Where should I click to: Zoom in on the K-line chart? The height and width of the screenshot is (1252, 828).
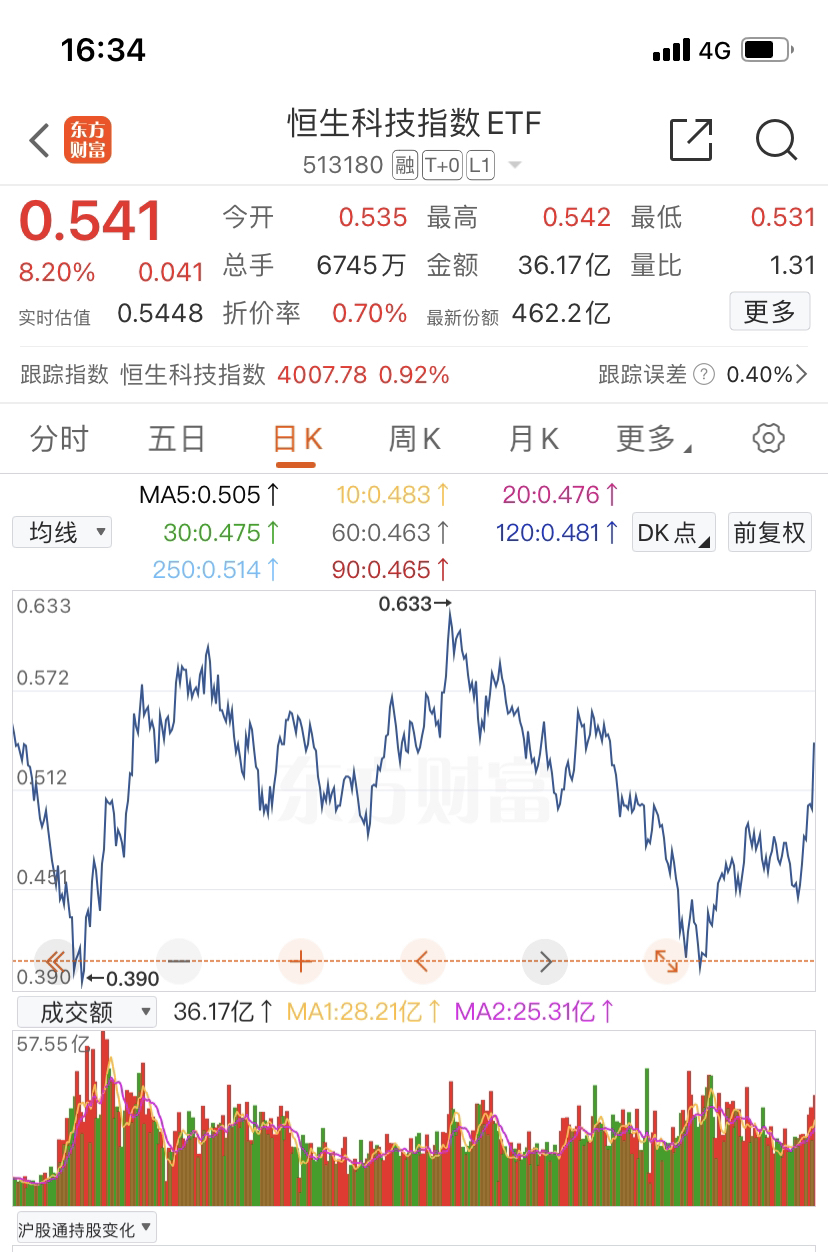coord(300,961)
